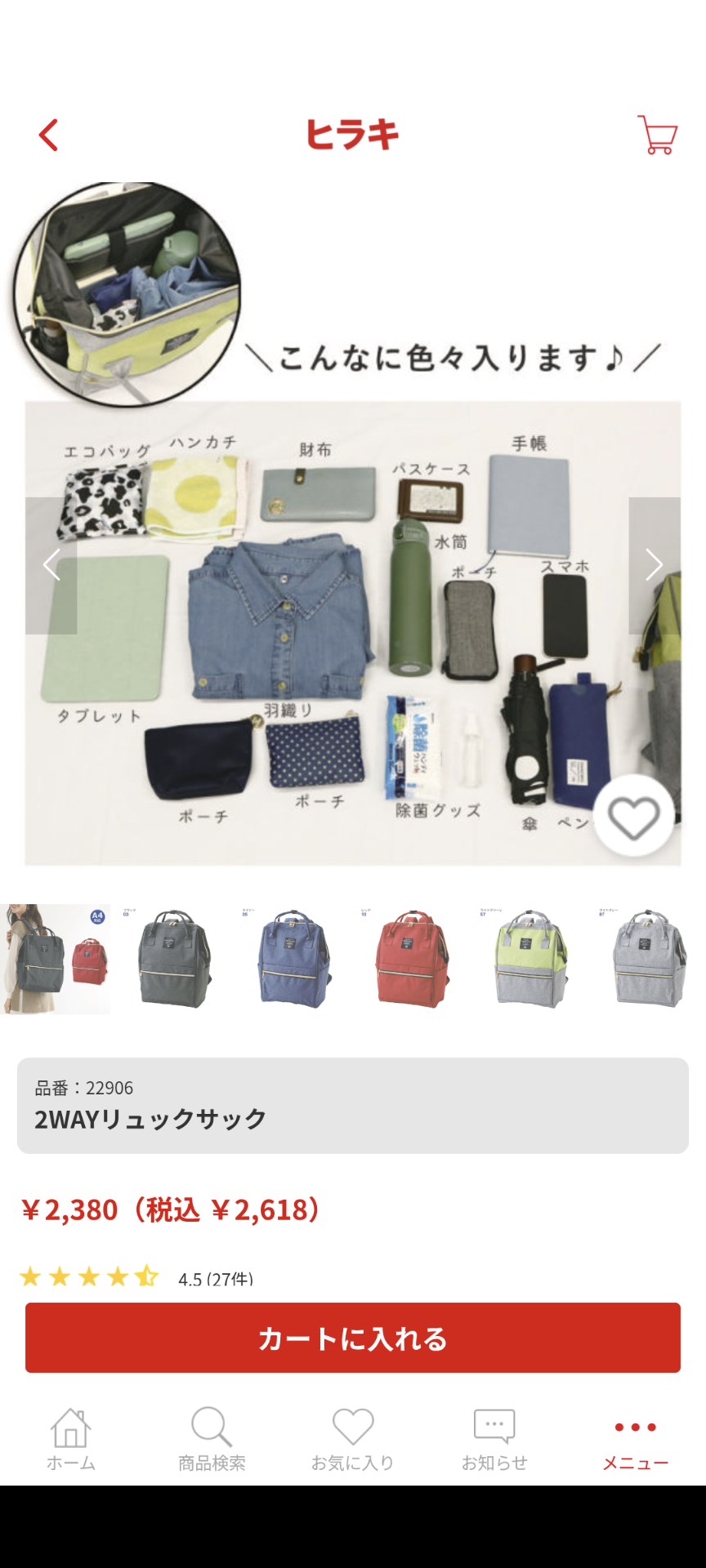The height and width of the screenshot is (1568, 706).
Task: Select the dark gray backpack thumbnail
Action: [174, 959]
